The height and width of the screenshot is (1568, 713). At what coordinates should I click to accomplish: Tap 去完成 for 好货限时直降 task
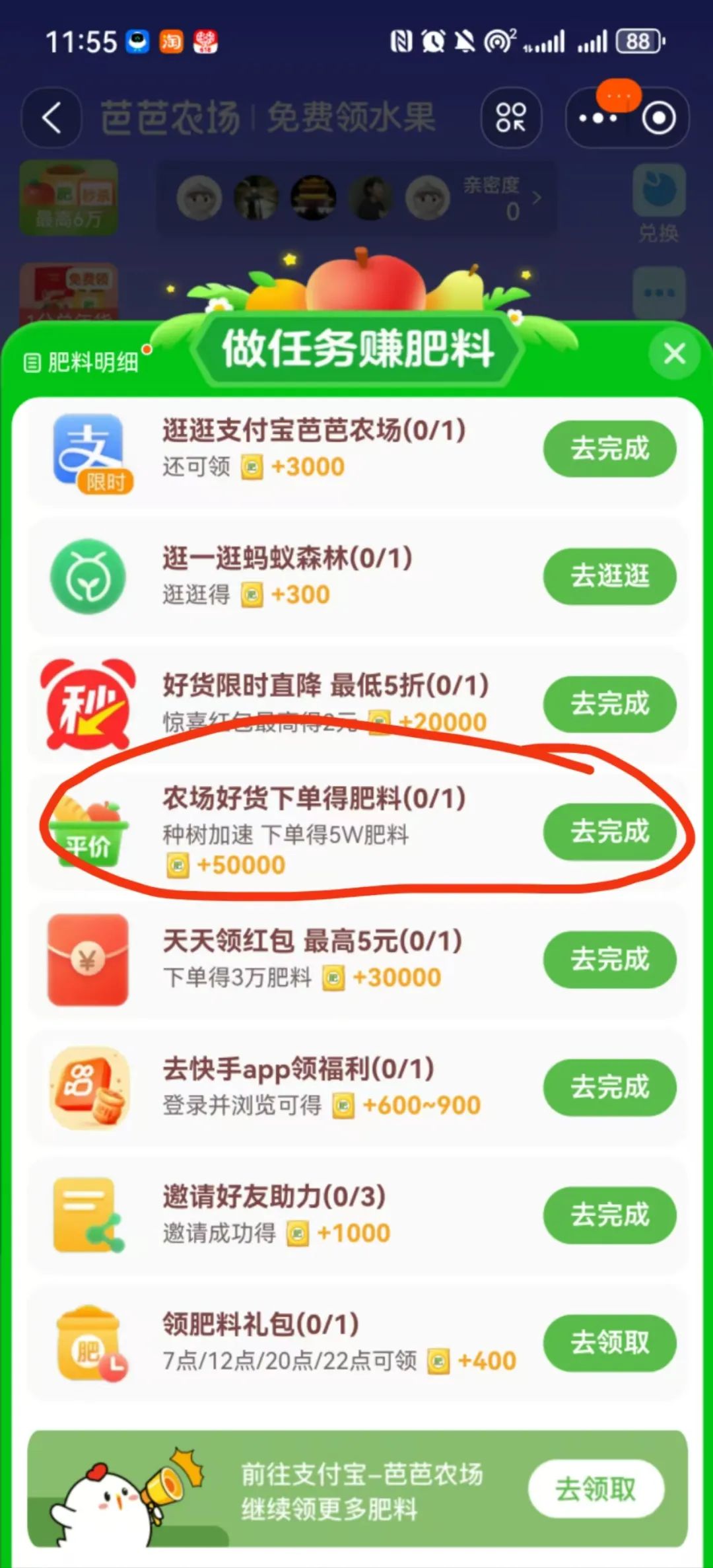[609, 703]
